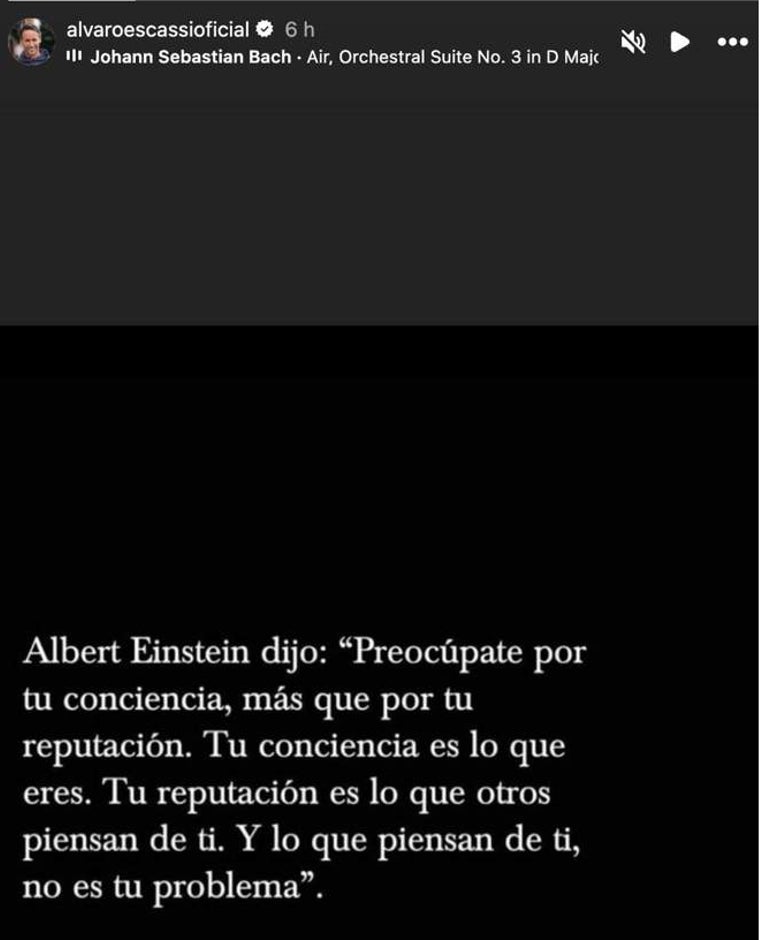Tap the play button on the story
The height and width of the screenshot is (940, 760).
pyautogui.click(x=680, y=42)
